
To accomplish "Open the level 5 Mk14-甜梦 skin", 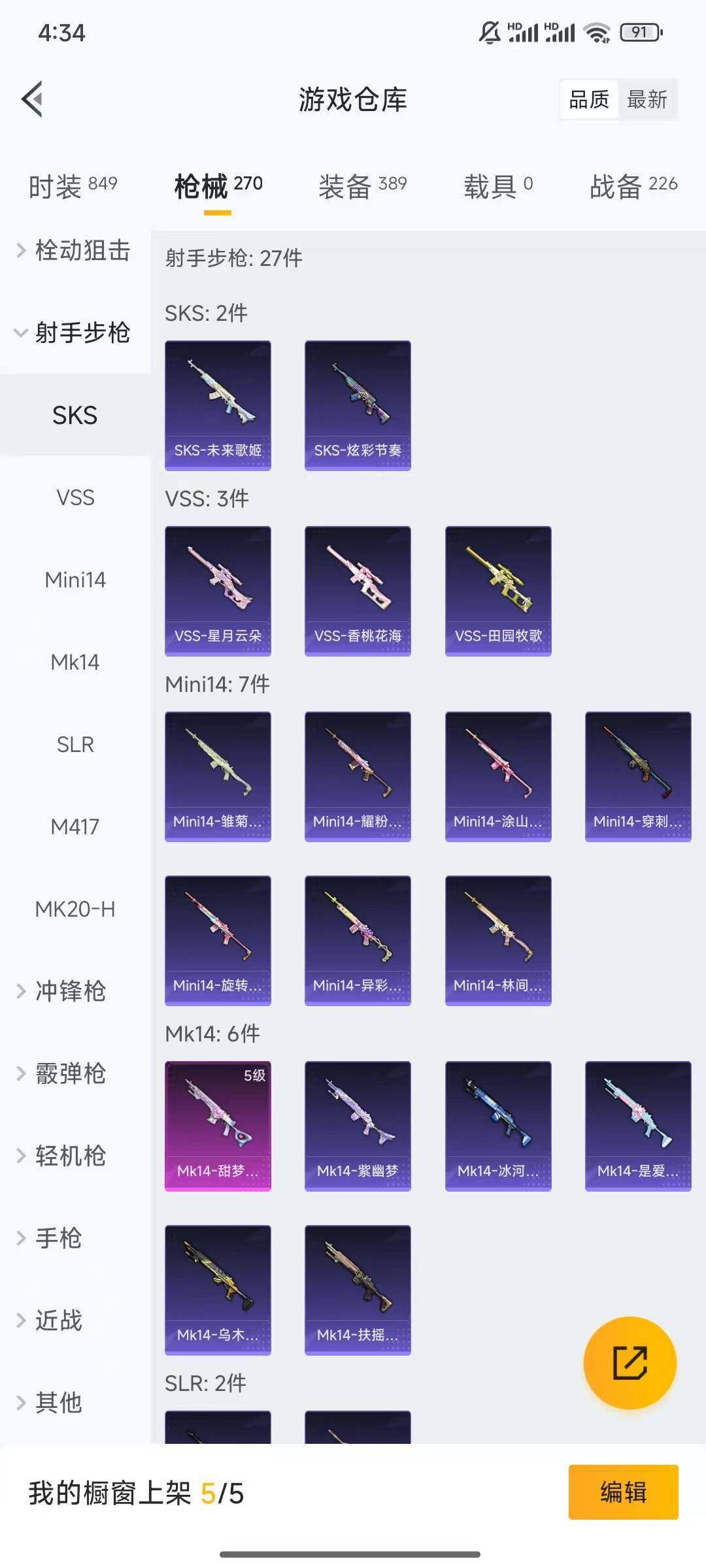I will coord(218,1126).
